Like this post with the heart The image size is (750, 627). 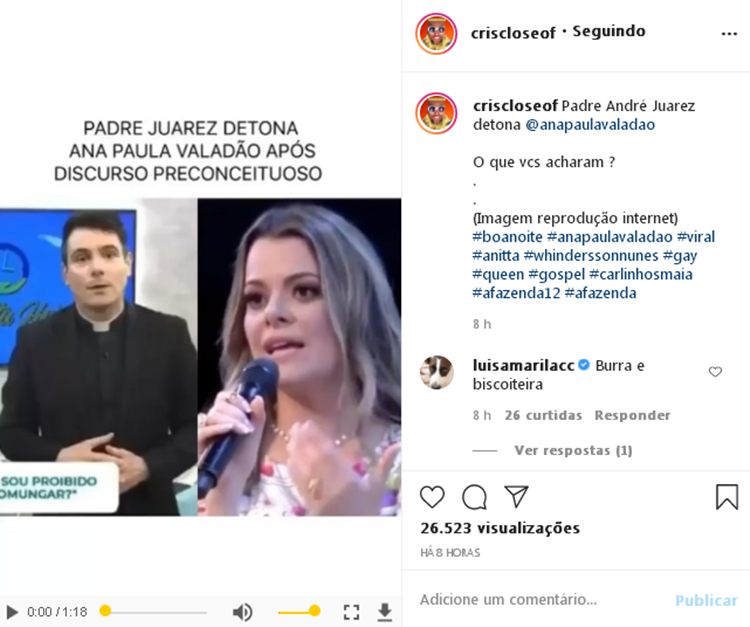point(432,497)
